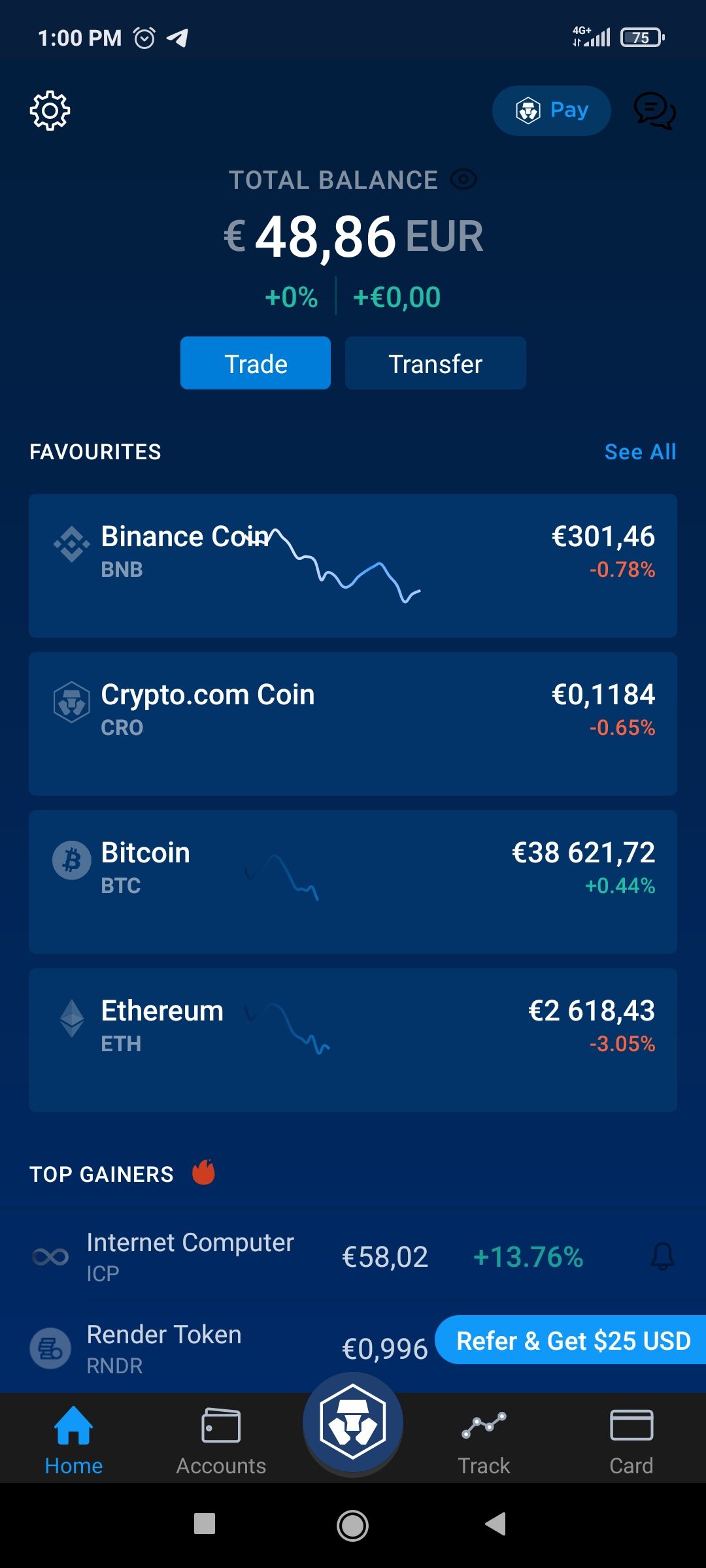The image size is (706, 1568).
Task: Go back using system back button
Action: 496,1524
